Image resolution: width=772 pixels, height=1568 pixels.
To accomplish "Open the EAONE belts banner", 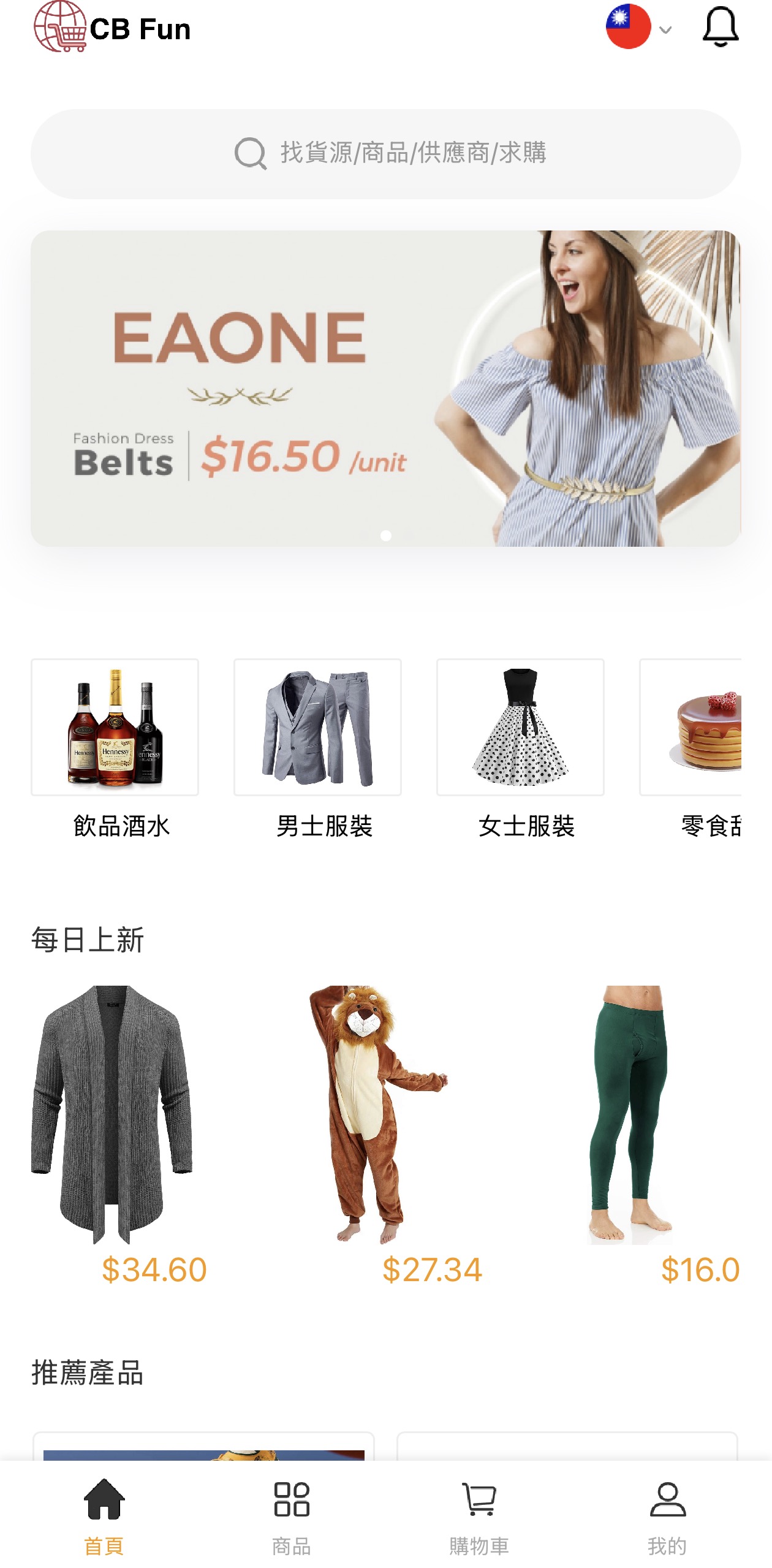I will tap(386, 388).
